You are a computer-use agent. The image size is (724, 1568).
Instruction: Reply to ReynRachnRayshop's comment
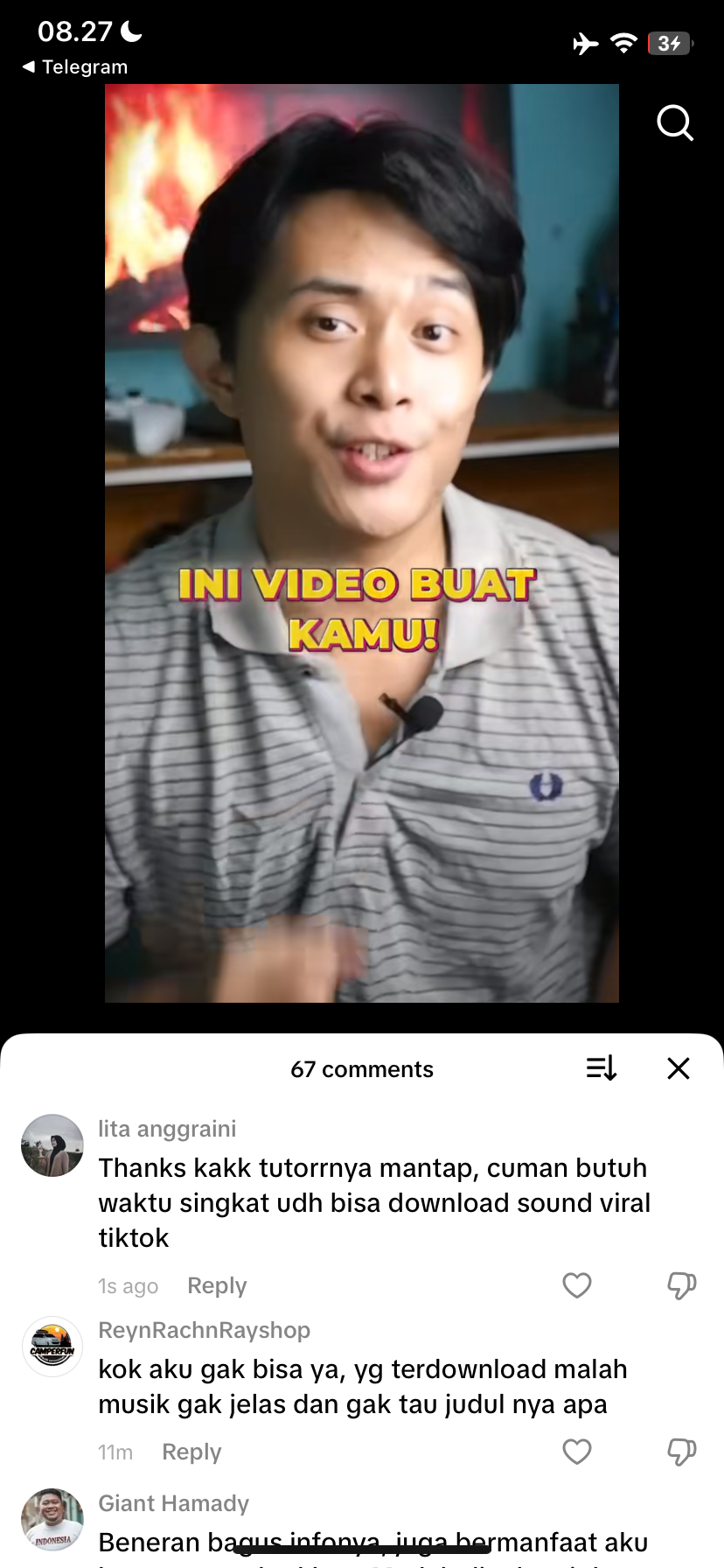191,1452
